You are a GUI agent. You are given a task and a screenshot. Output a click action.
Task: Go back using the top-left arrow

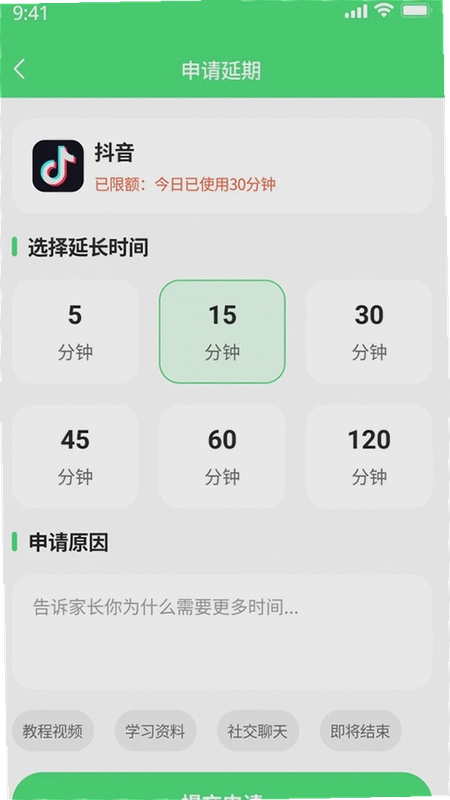(19, 69)
